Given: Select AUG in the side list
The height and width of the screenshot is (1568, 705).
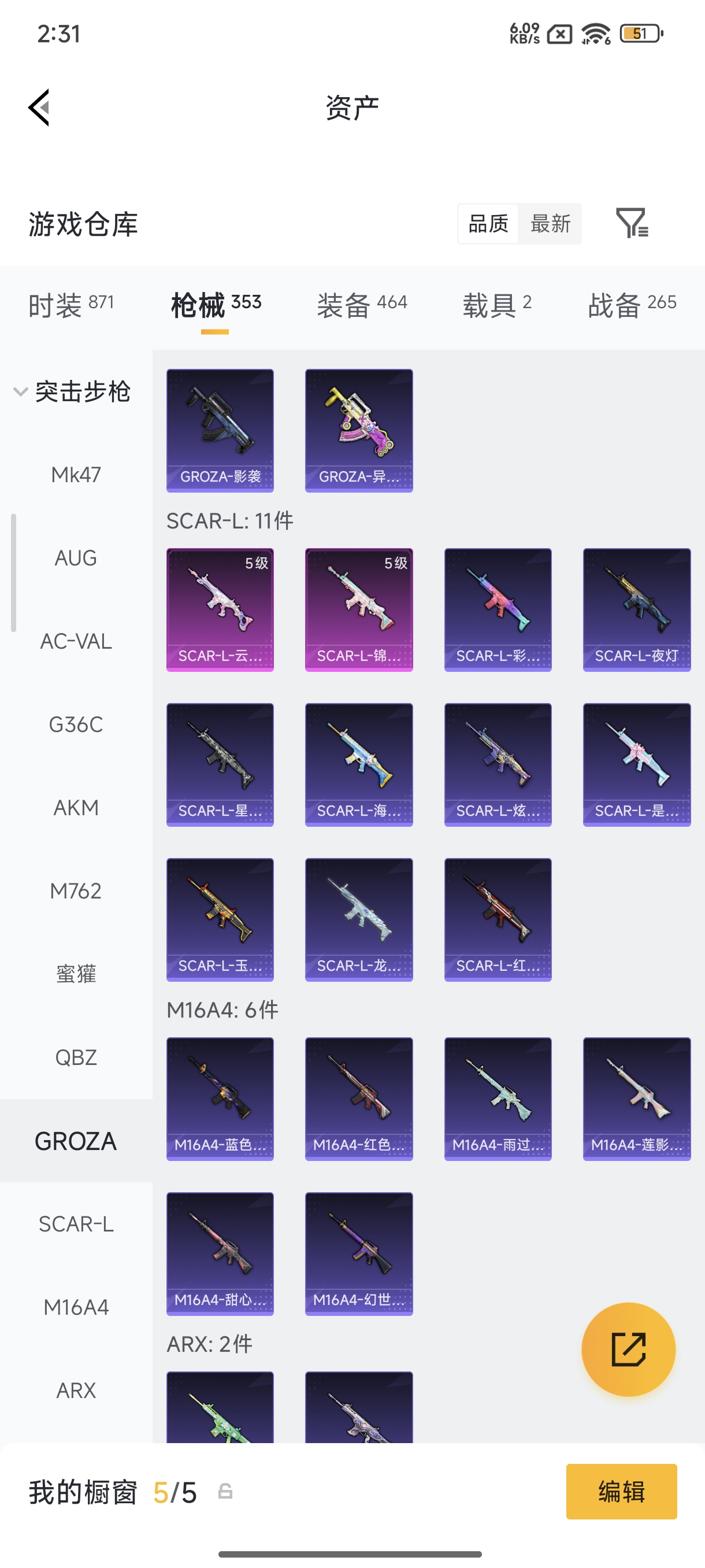Looking at the screenshot, I should [x=76, y=558].
